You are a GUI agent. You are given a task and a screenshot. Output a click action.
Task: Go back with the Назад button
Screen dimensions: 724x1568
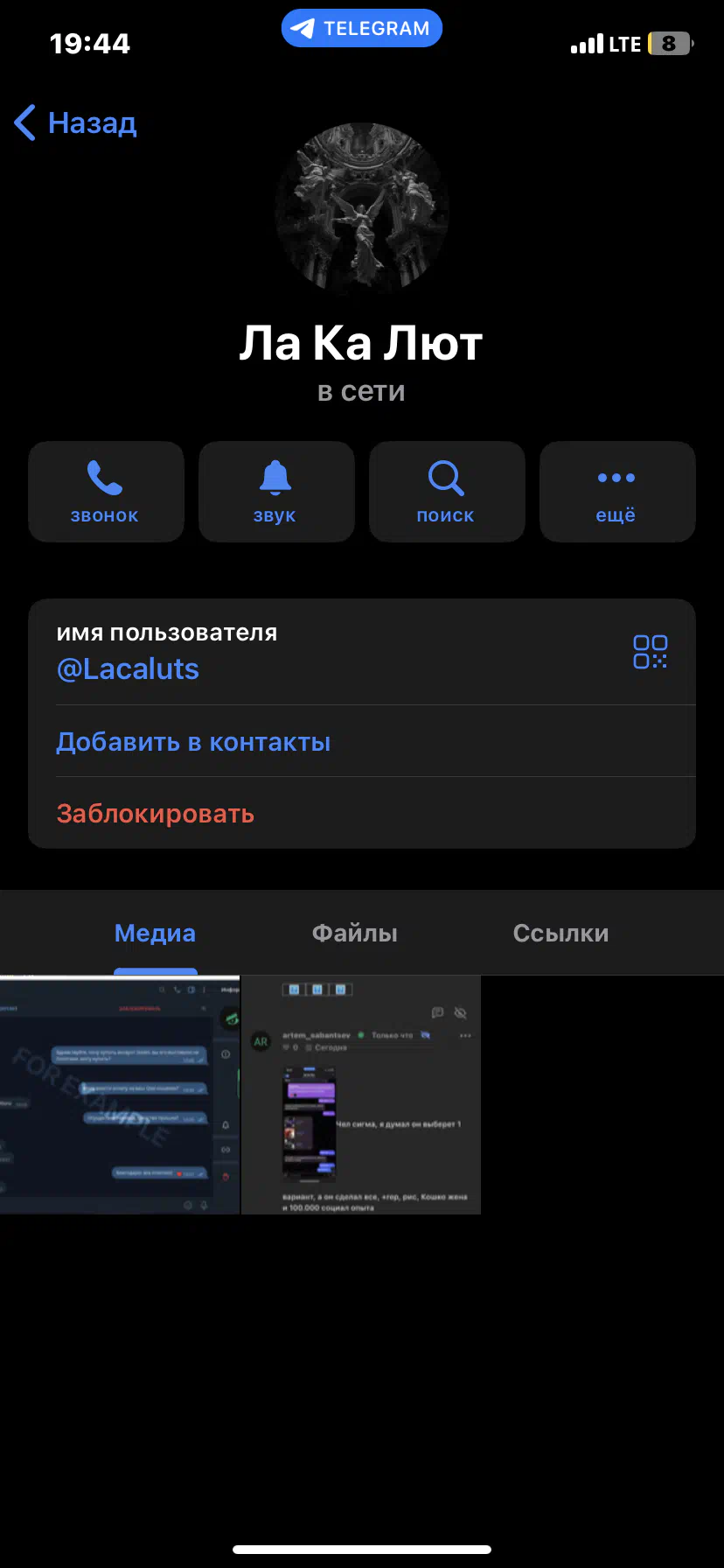click(76, 122)
